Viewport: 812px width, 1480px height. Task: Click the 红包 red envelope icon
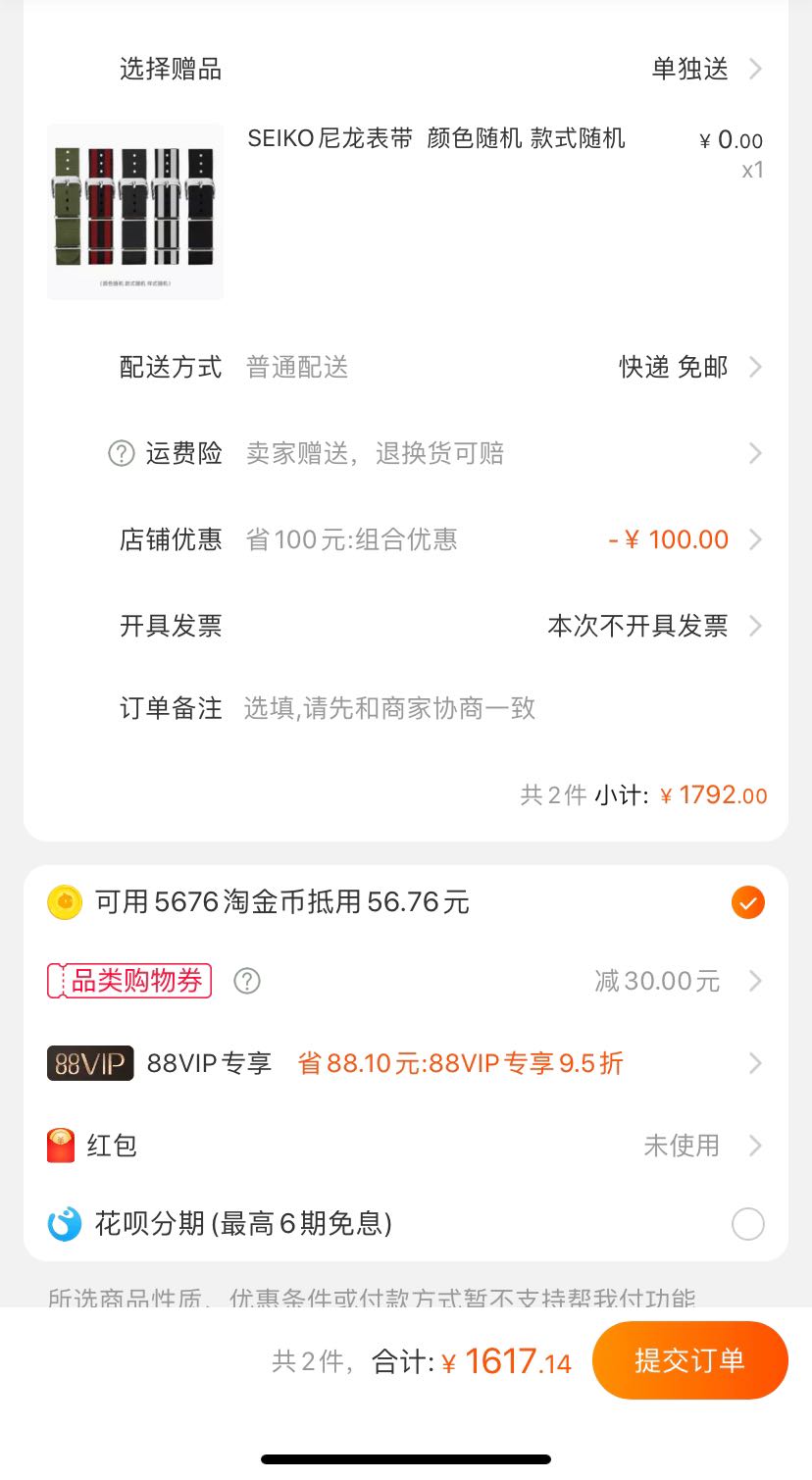point(63,1145)
